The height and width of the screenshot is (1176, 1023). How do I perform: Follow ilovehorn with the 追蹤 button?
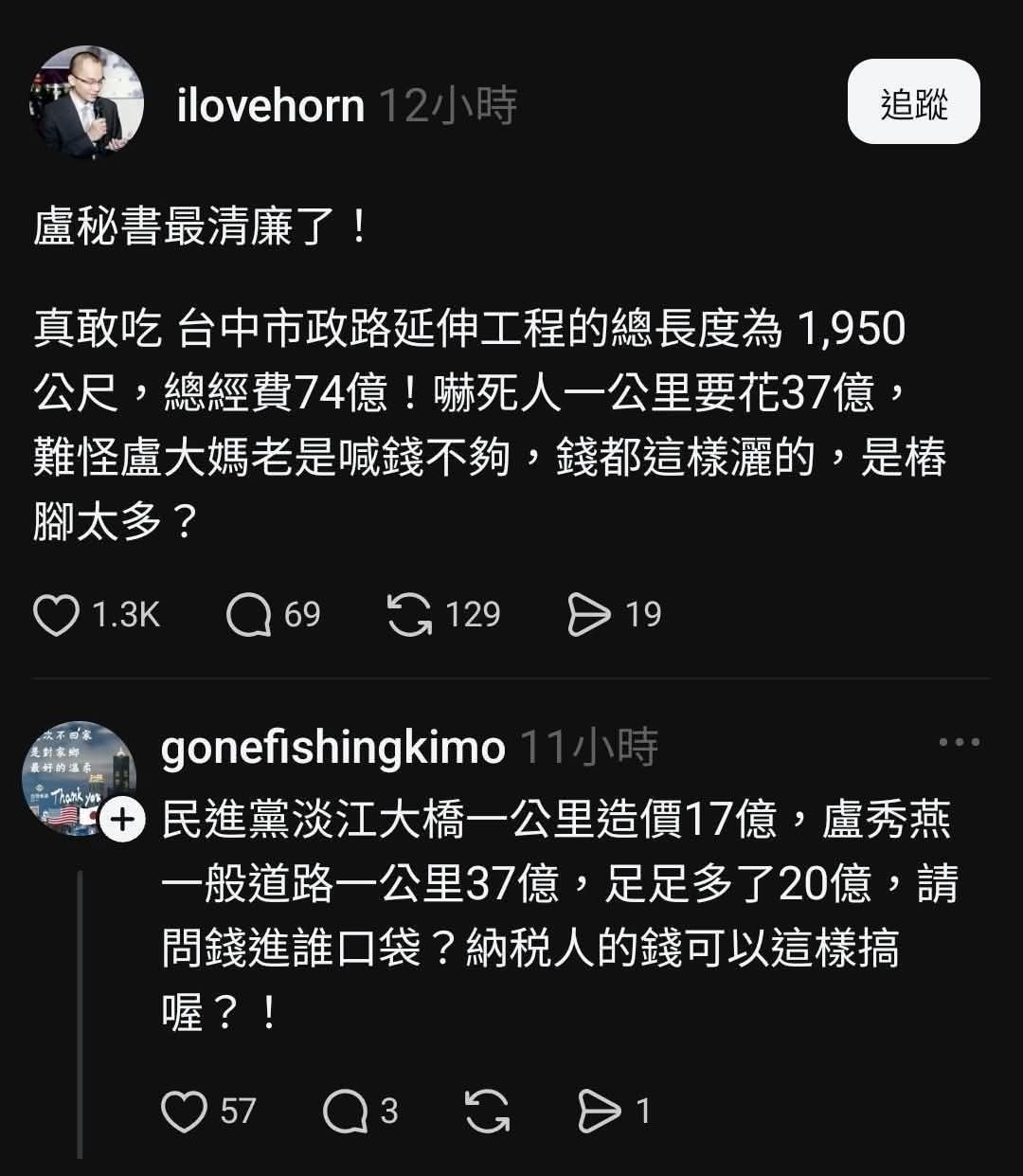coord(913,102)
